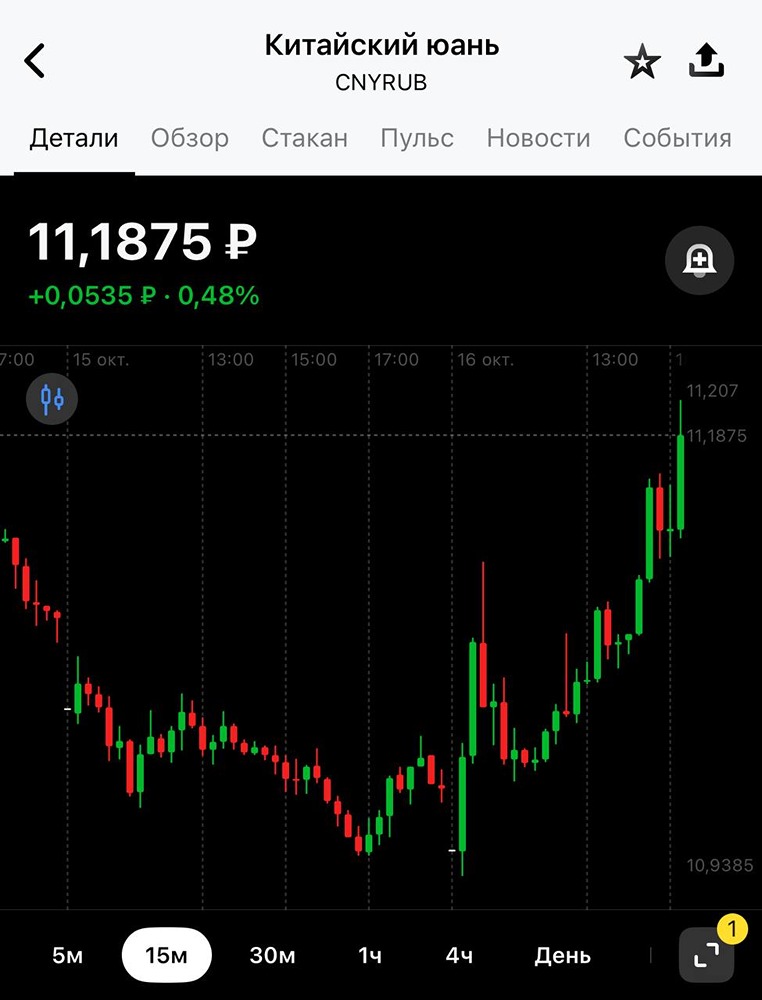Expand the chart to fullscreen
762x1000 pixels.
click(707, 955)
